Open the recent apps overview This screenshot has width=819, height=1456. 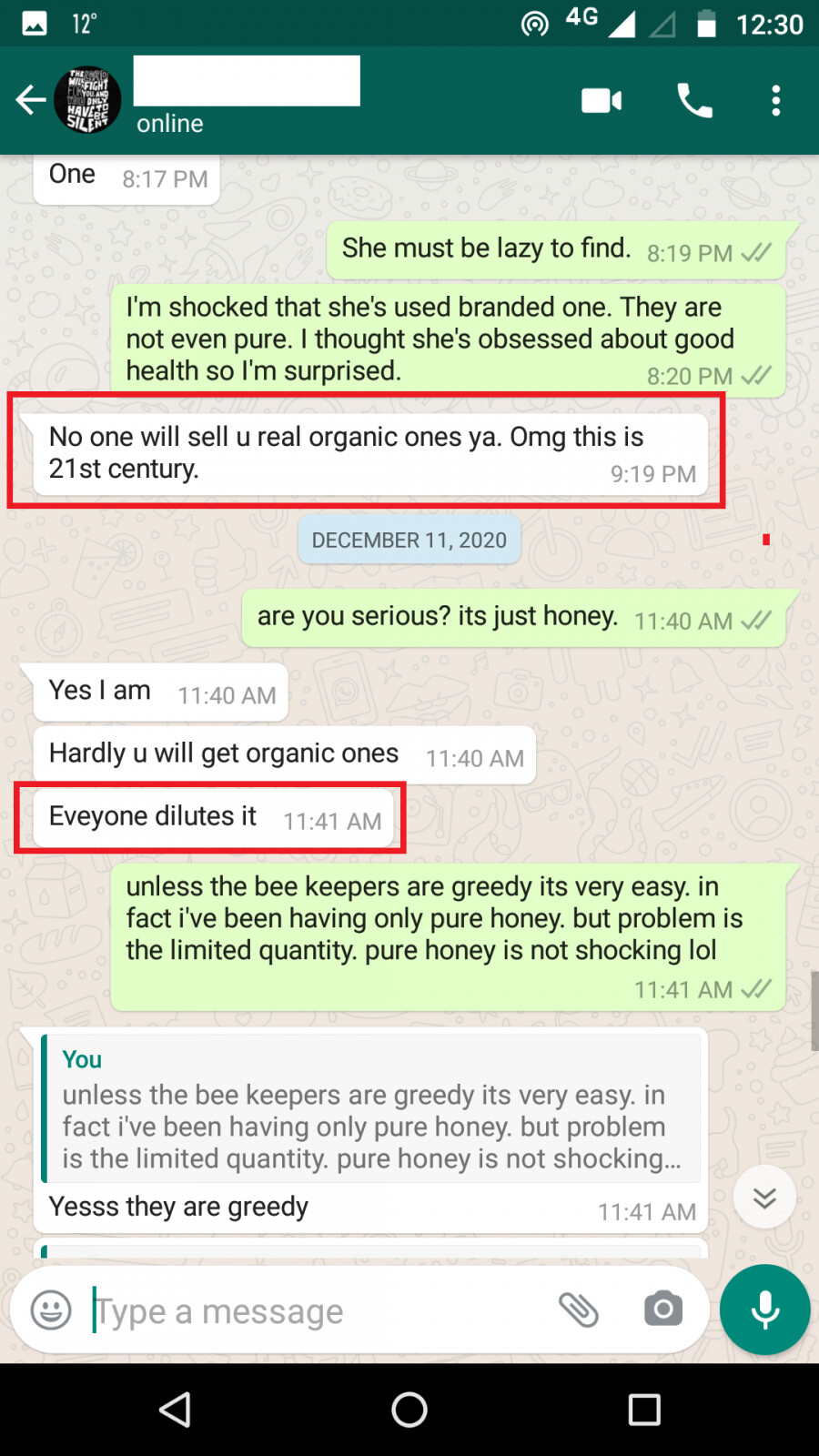click(x=644, y=1410)
